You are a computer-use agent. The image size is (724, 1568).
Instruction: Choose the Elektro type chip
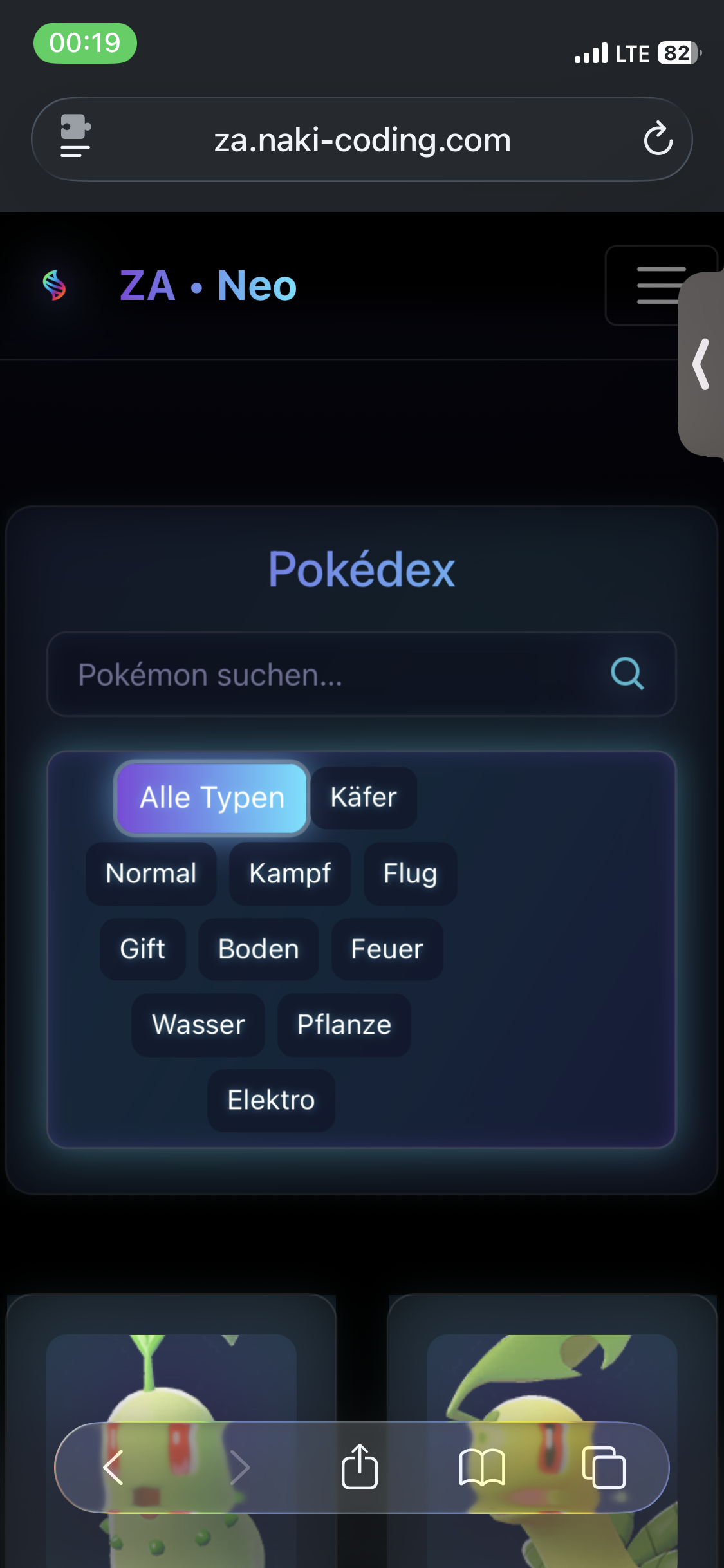pyautogui.click(x=271, y=1100)
